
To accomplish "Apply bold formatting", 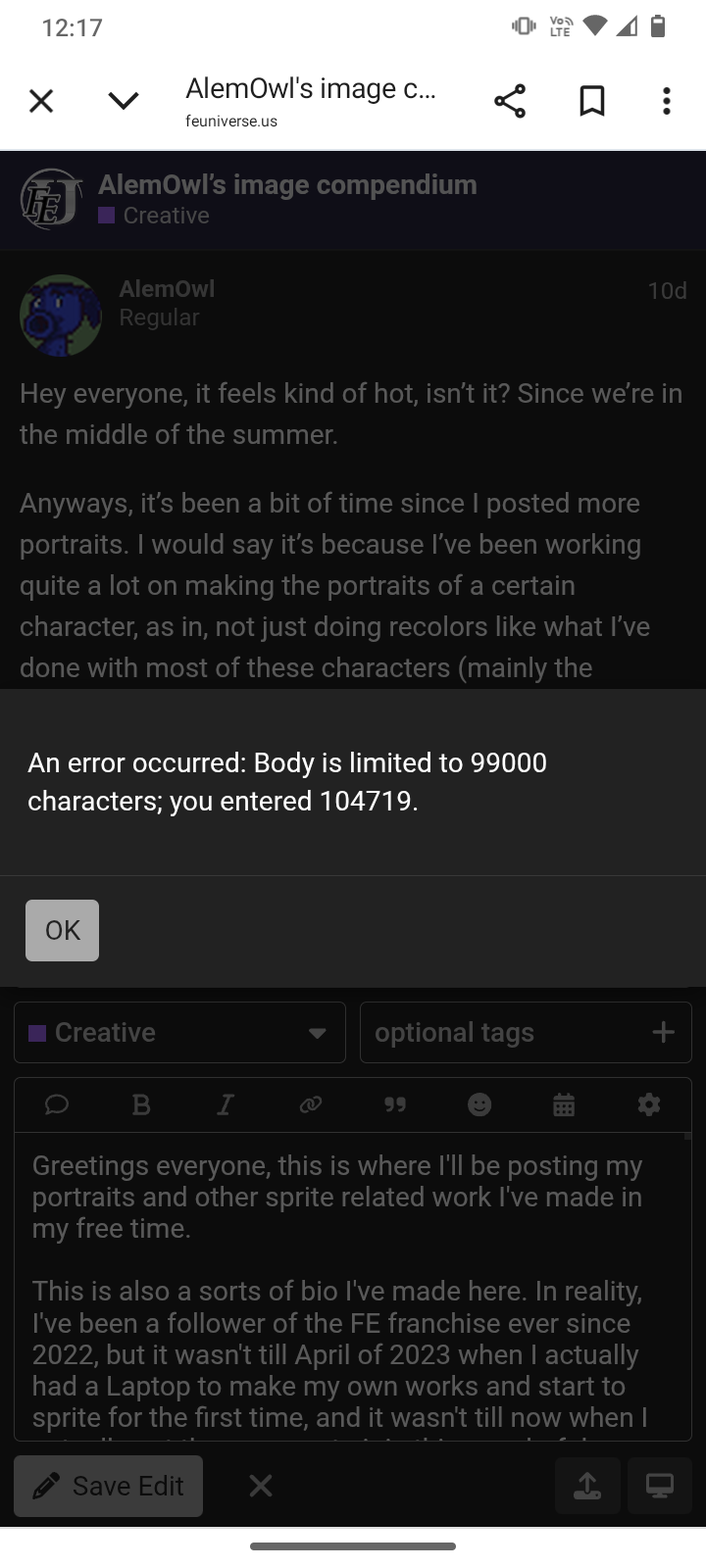I will click(141, 1105).
